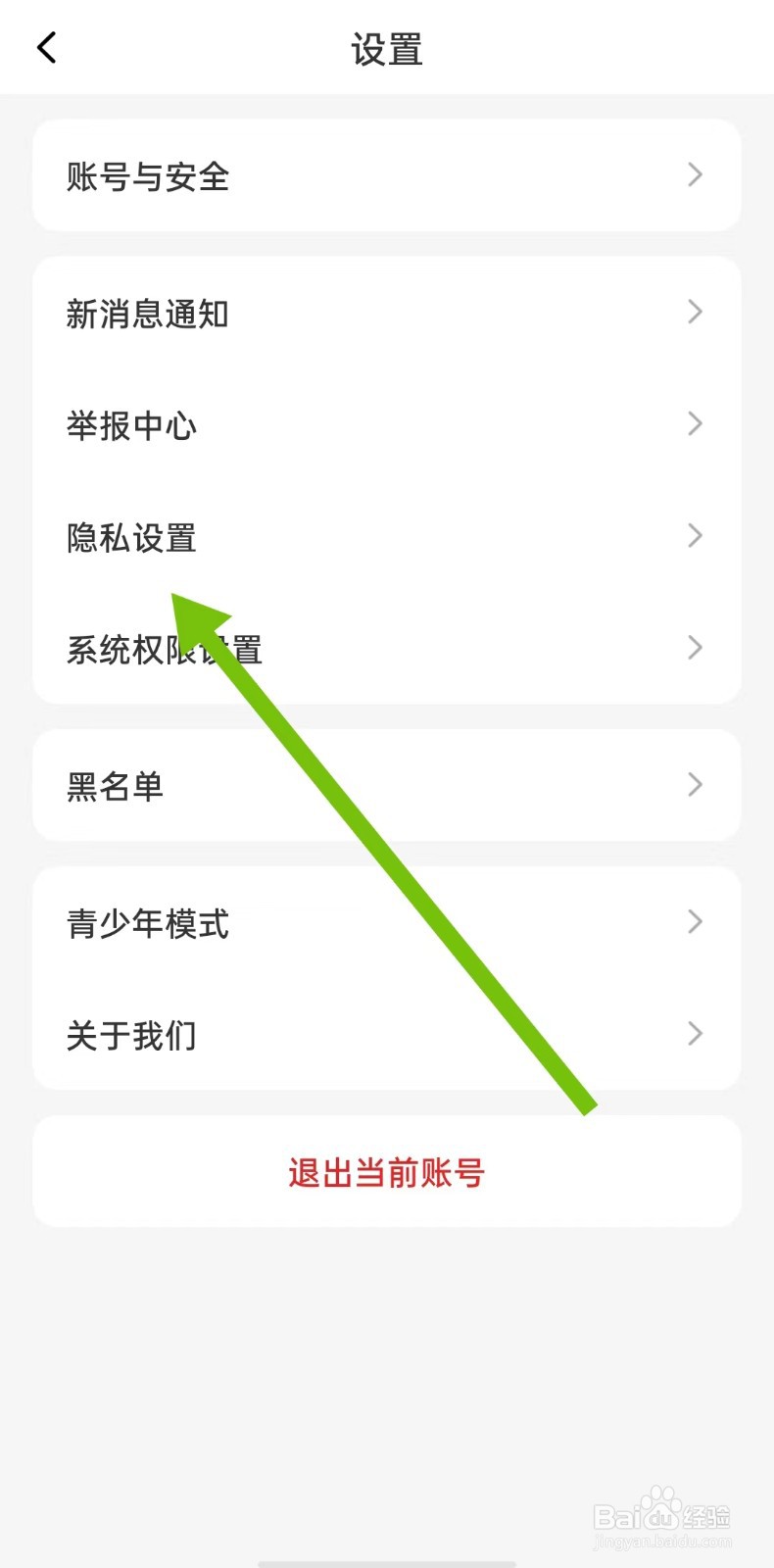This screenshot has width=774, height=1568.
Task: Expand the chevron next to 账号与安全
Action: [696, 175]
